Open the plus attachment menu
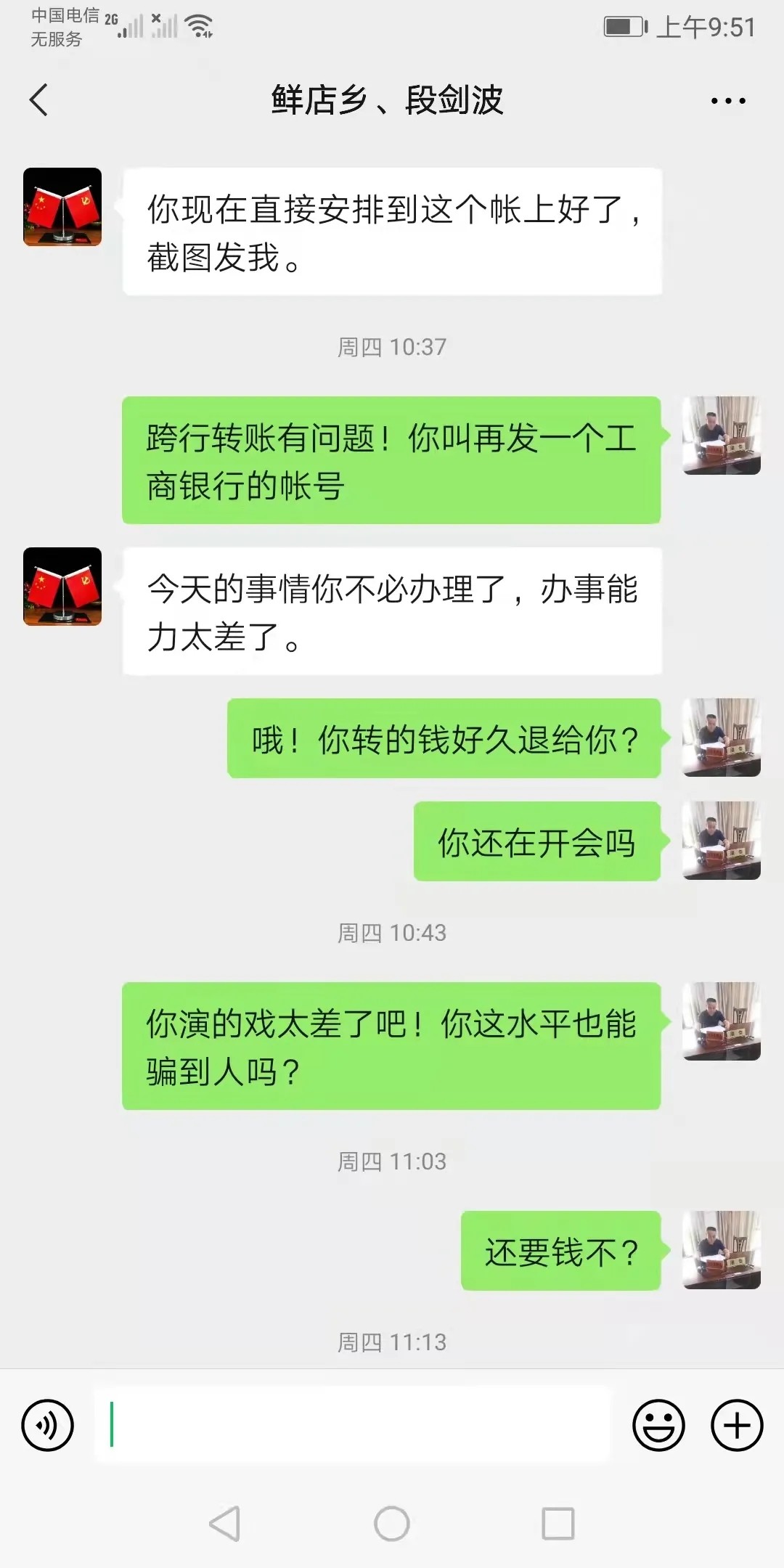Image resolution: width=784 pixels, height=1568 pixels. [x=736, y=1426]
